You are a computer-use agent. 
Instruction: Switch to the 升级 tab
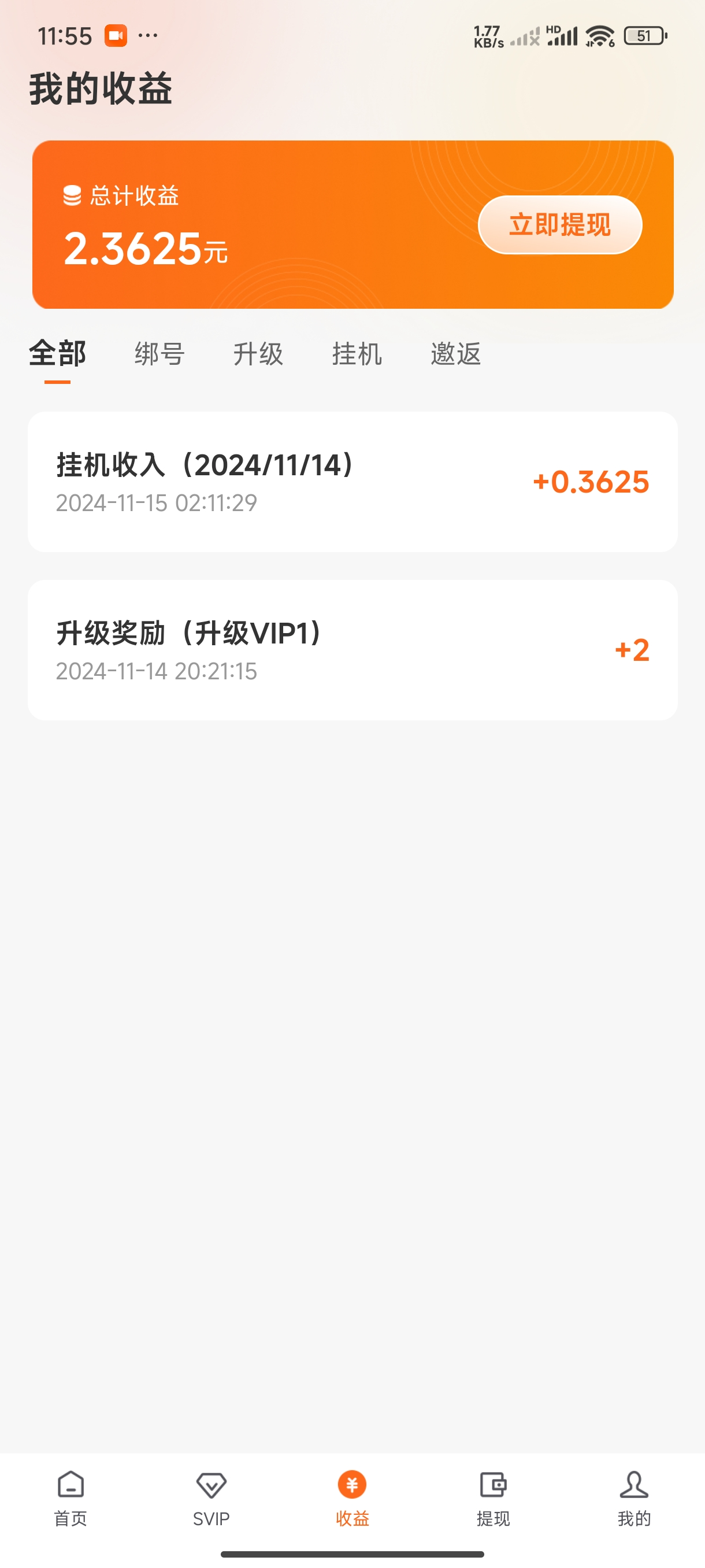258,354
